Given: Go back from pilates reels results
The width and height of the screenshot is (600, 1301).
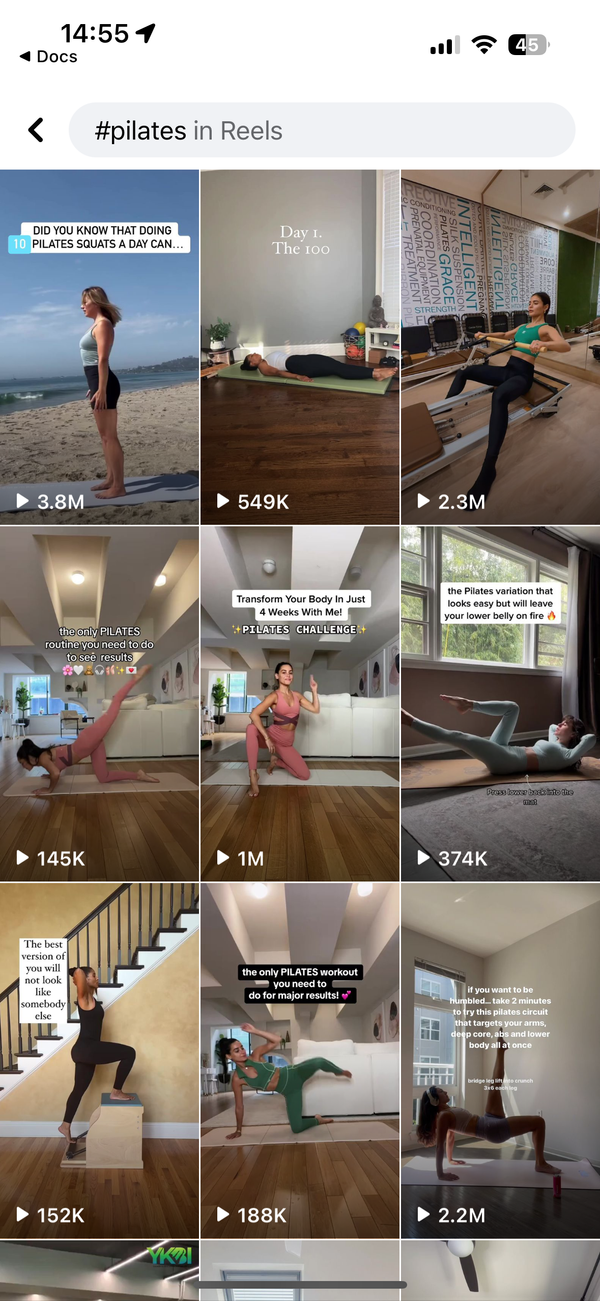Looking at the screenshot, I should [x=36, y=130].
